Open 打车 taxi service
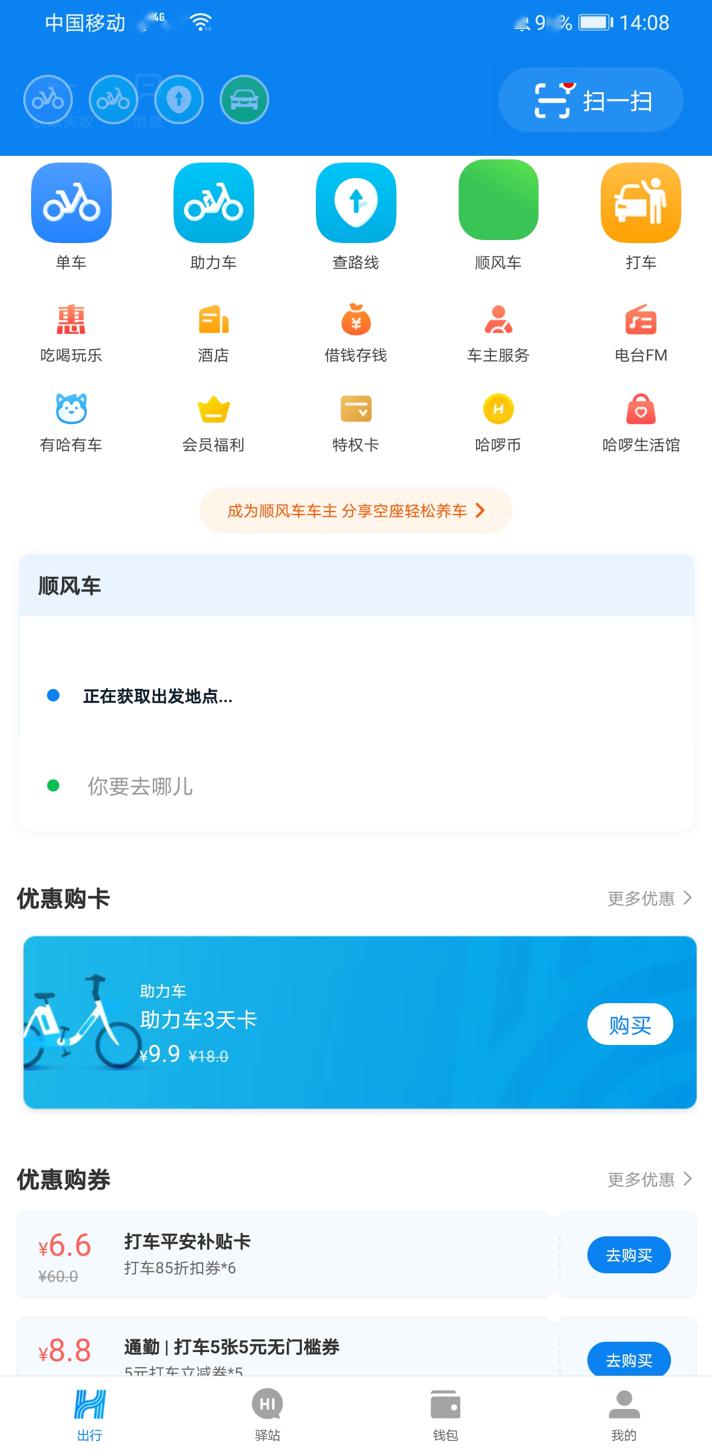The image size is (712, 1452). coord(640,204)
